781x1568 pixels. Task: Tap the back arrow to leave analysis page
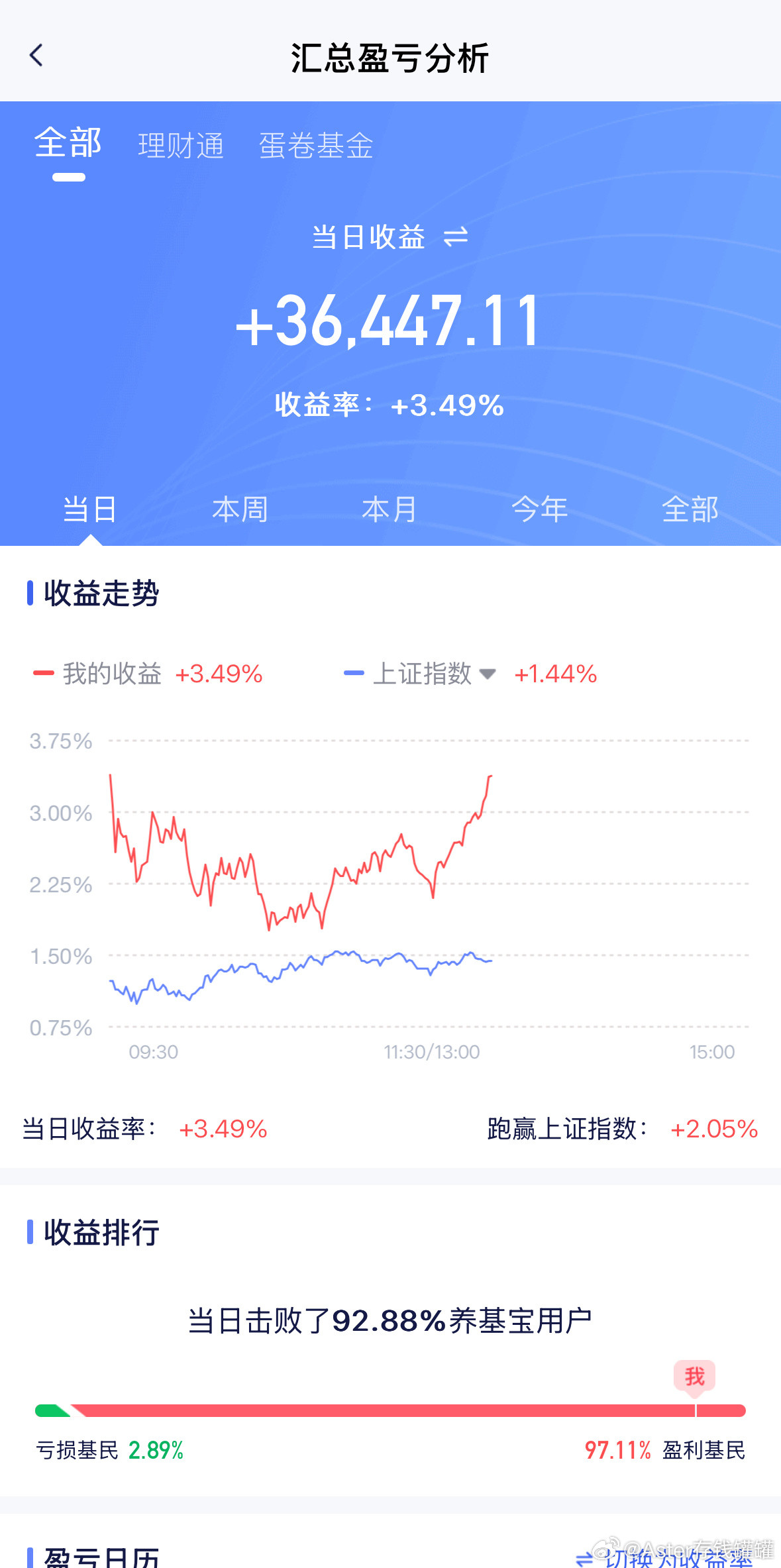[x=36, y=55]
